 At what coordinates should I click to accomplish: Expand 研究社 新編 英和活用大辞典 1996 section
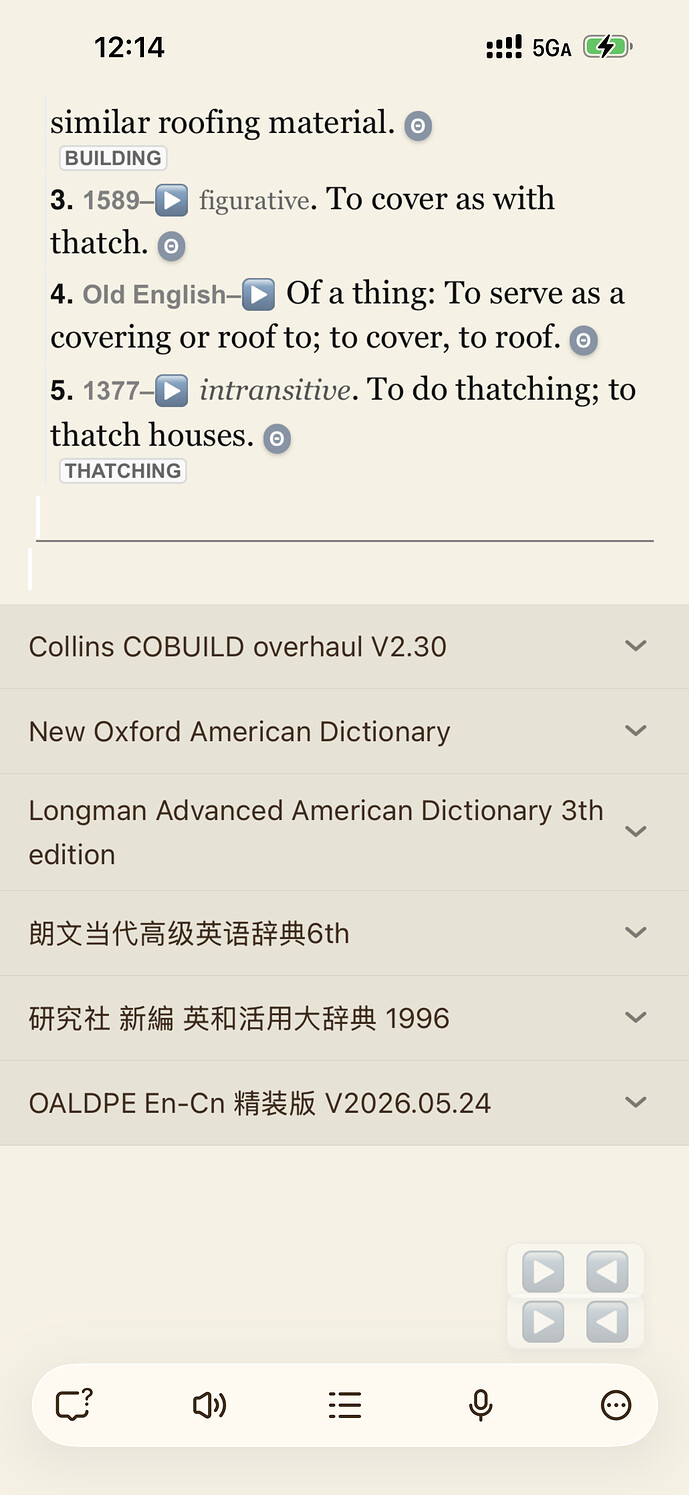click(344, 1018)
